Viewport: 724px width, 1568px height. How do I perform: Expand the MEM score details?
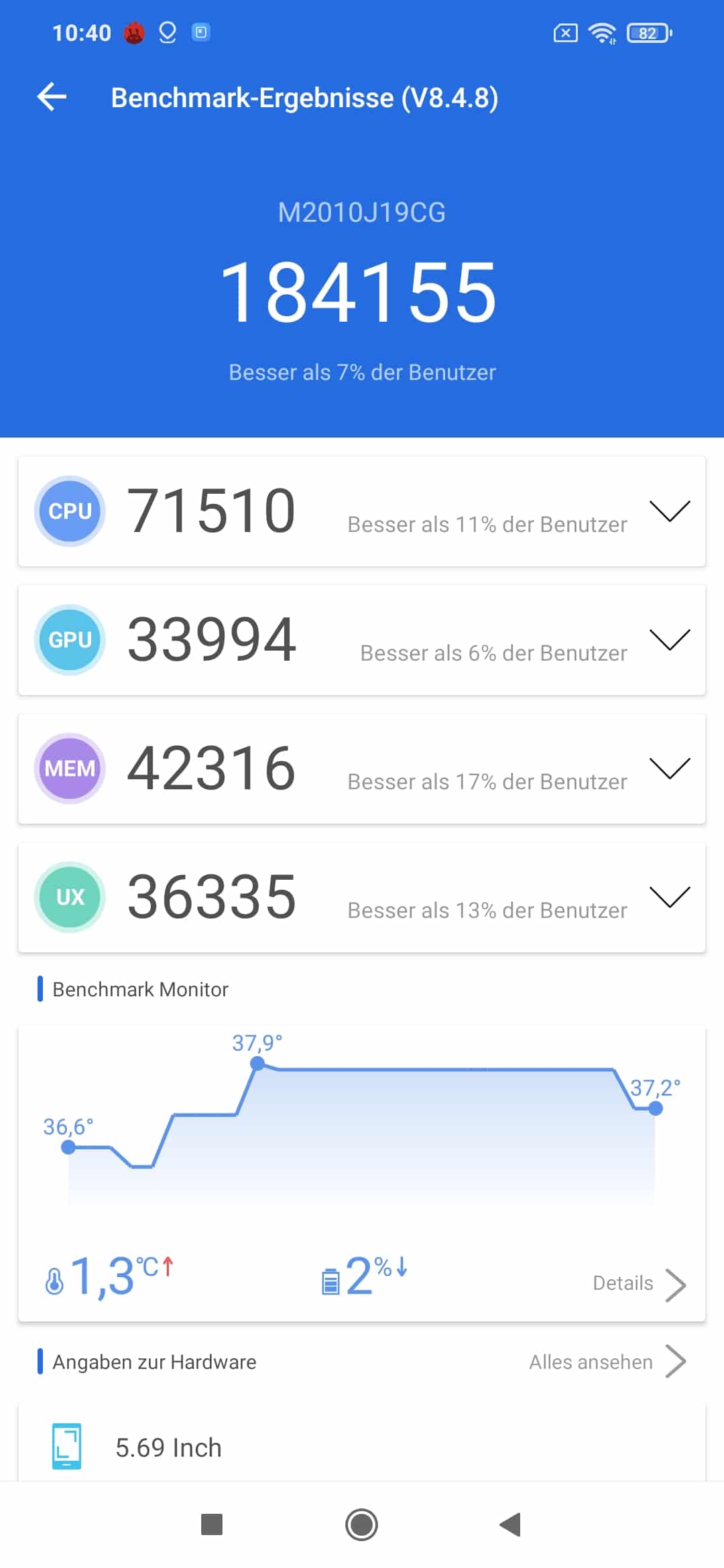[x=670, y=769]
